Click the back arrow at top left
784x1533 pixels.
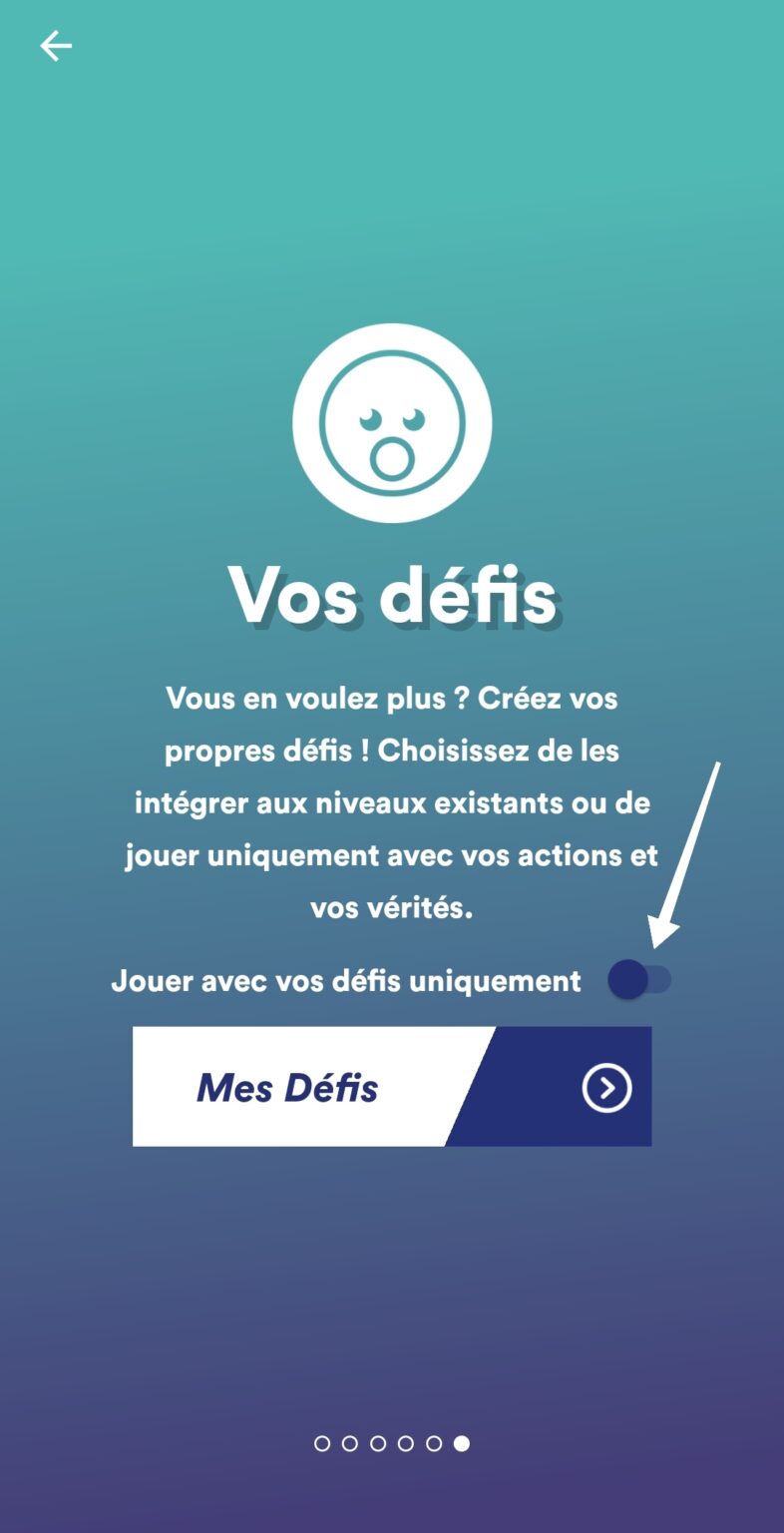[57, 46]
